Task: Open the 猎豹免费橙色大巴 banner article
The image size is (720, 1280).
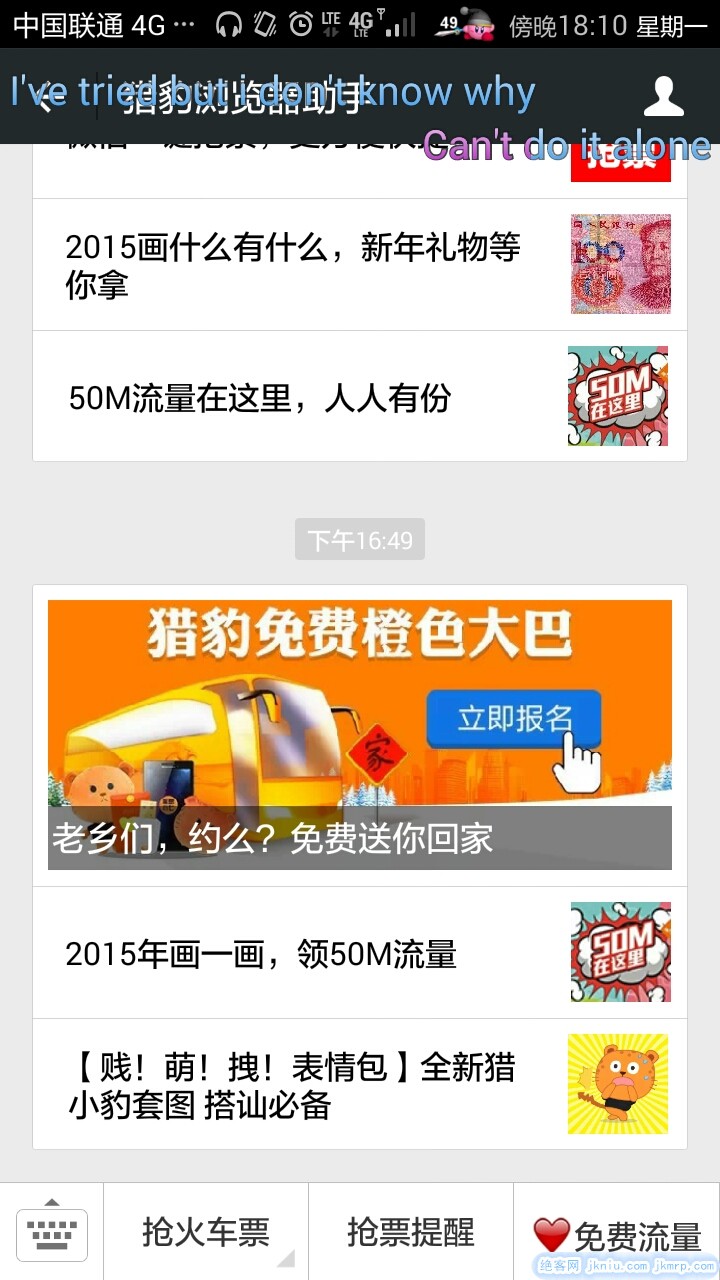Action: pyautogui.click(x=360, y=735)
